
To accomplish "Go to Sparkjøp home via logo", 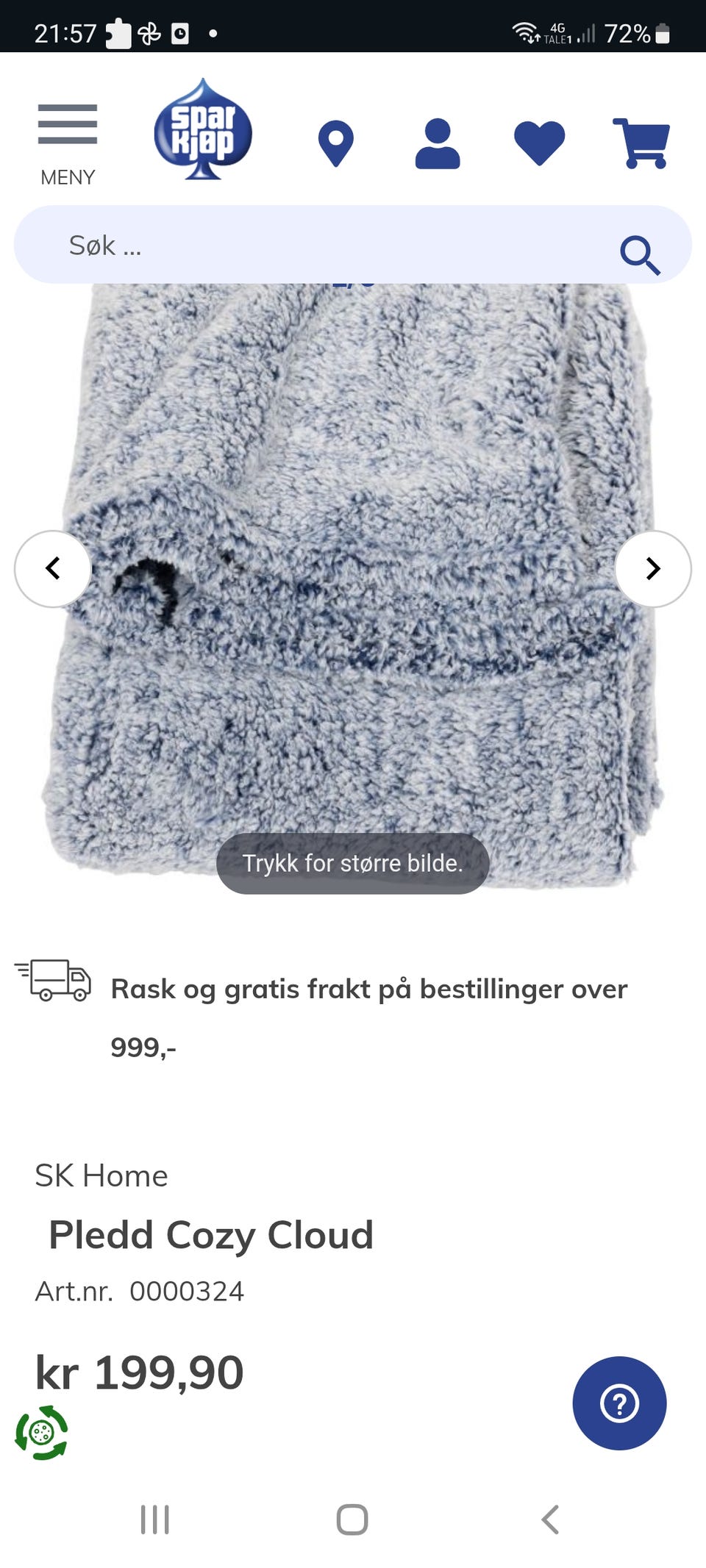I will pos(203,129).
